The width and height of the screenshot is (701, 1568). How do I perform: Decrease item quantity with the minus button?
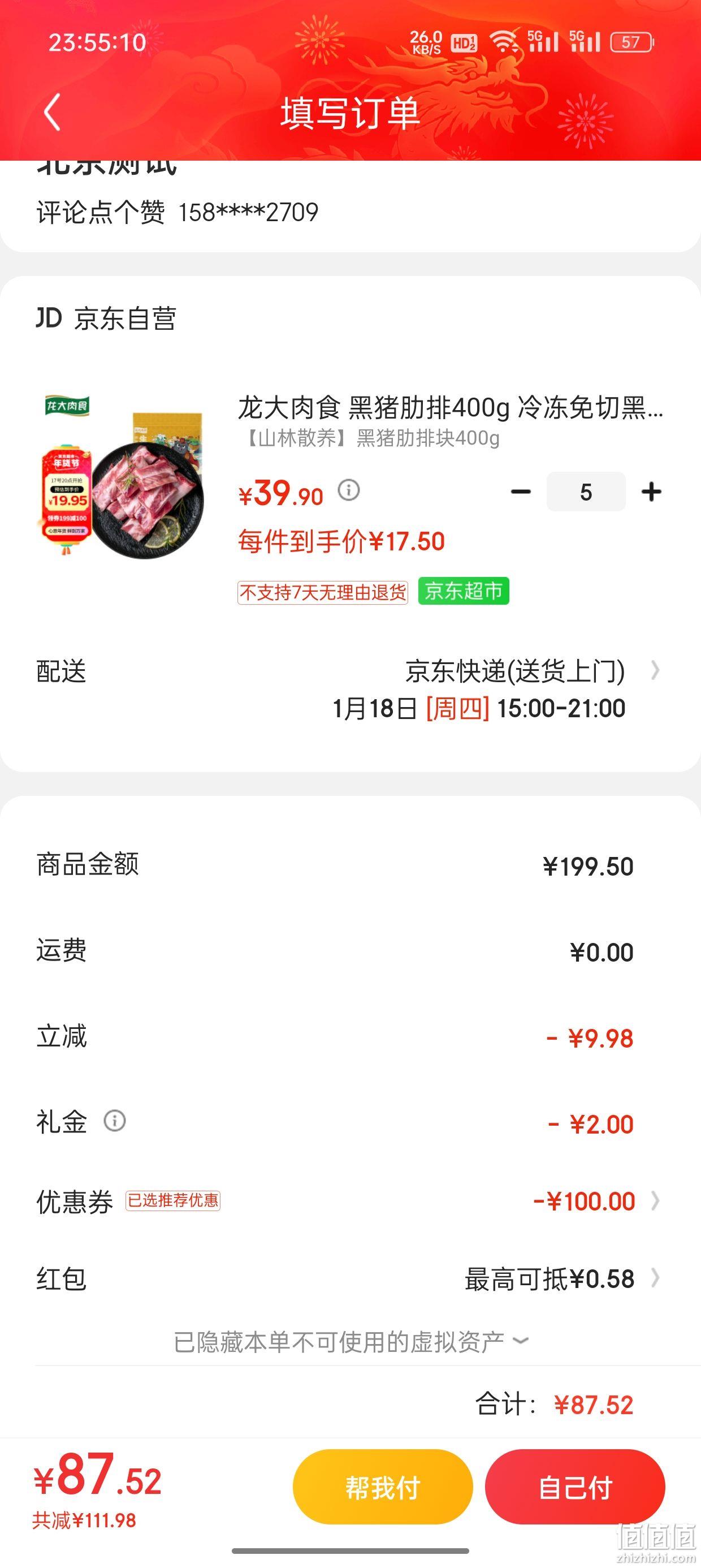click(x=521, y=492)
